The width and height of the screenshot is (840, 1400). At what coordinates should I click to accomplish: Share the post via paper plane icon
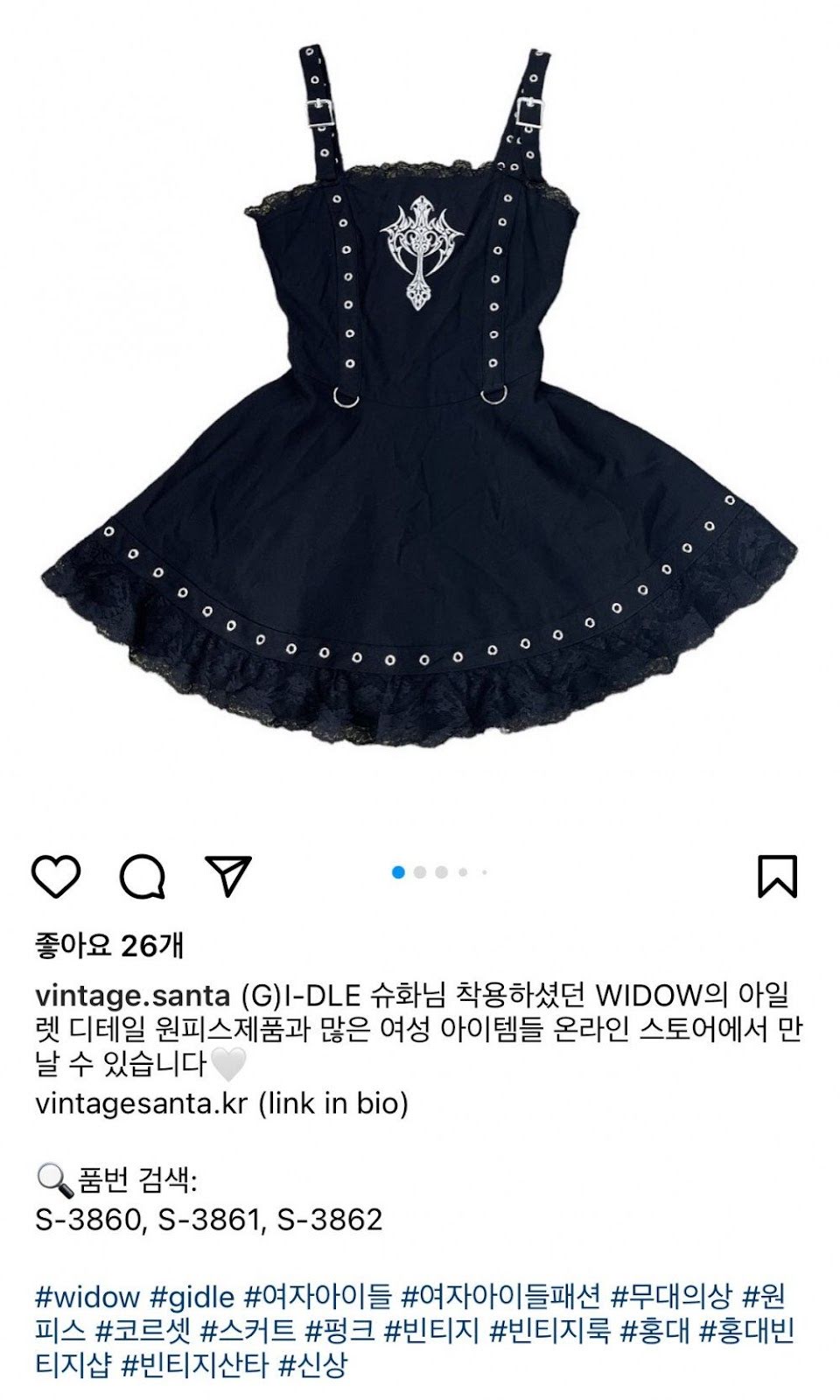228,875
